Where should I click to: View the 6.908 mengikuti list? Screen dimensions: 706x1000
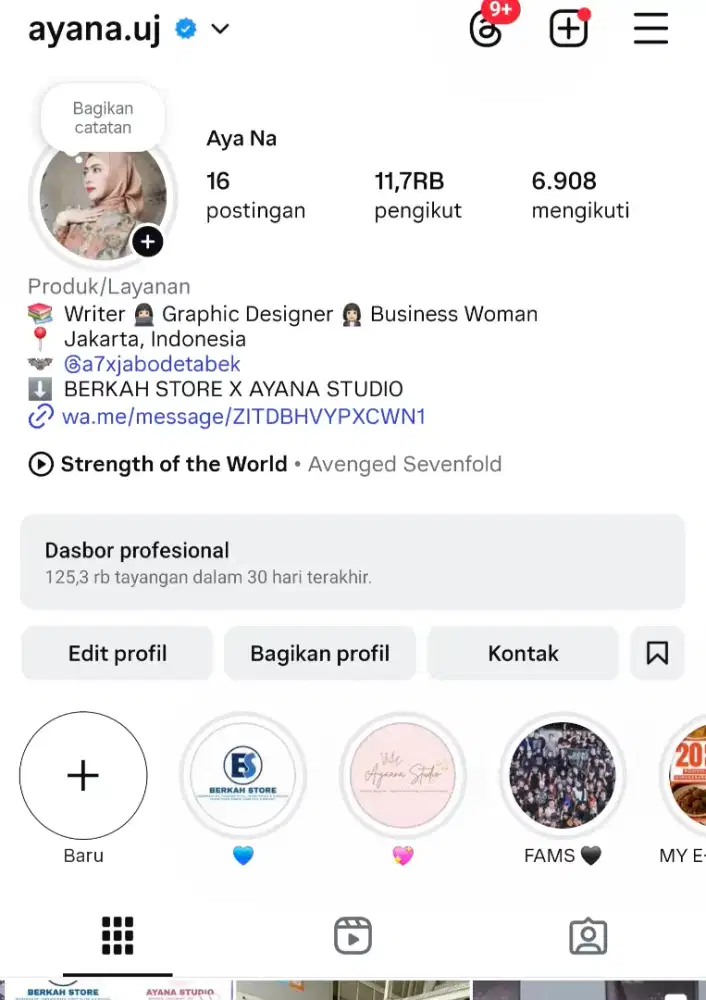(580, 195)
